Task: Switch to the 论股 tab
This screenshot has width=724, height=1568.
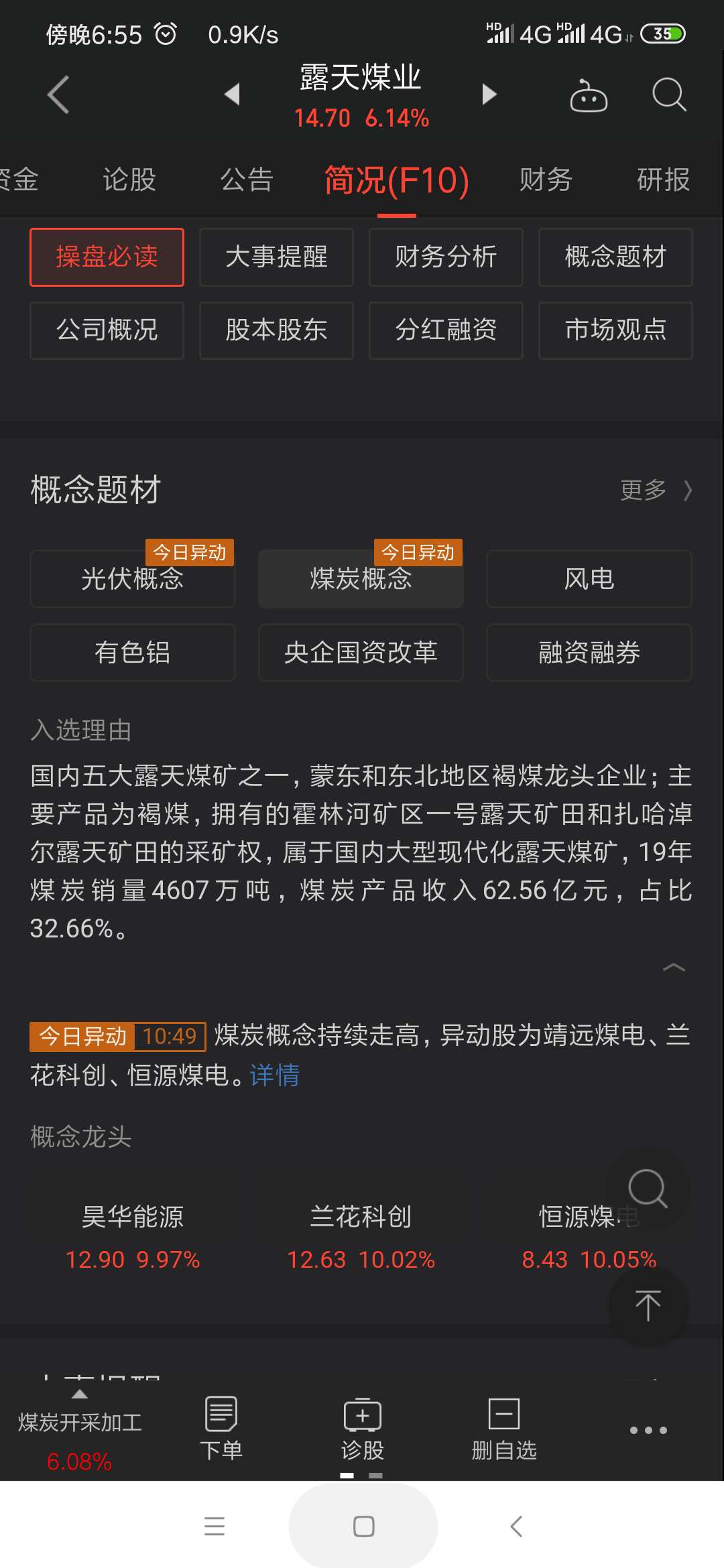Action: (x=129, y=180)
